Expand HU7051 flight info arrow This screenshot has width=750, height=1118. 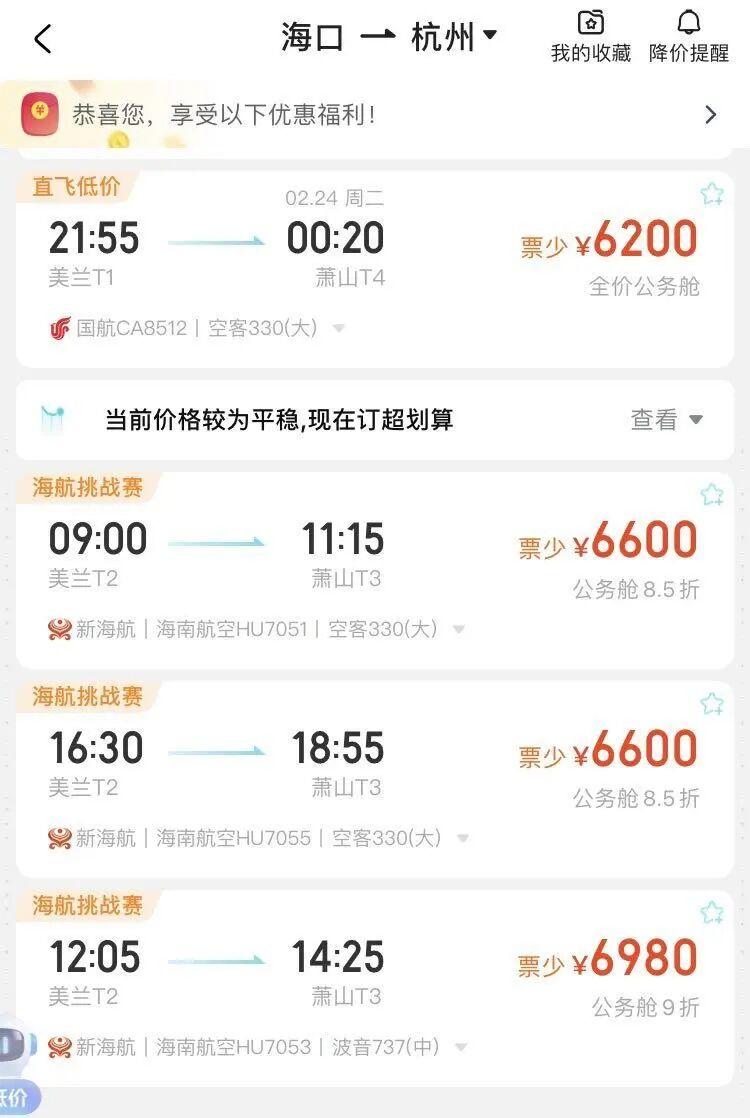[x=459, y=630]
